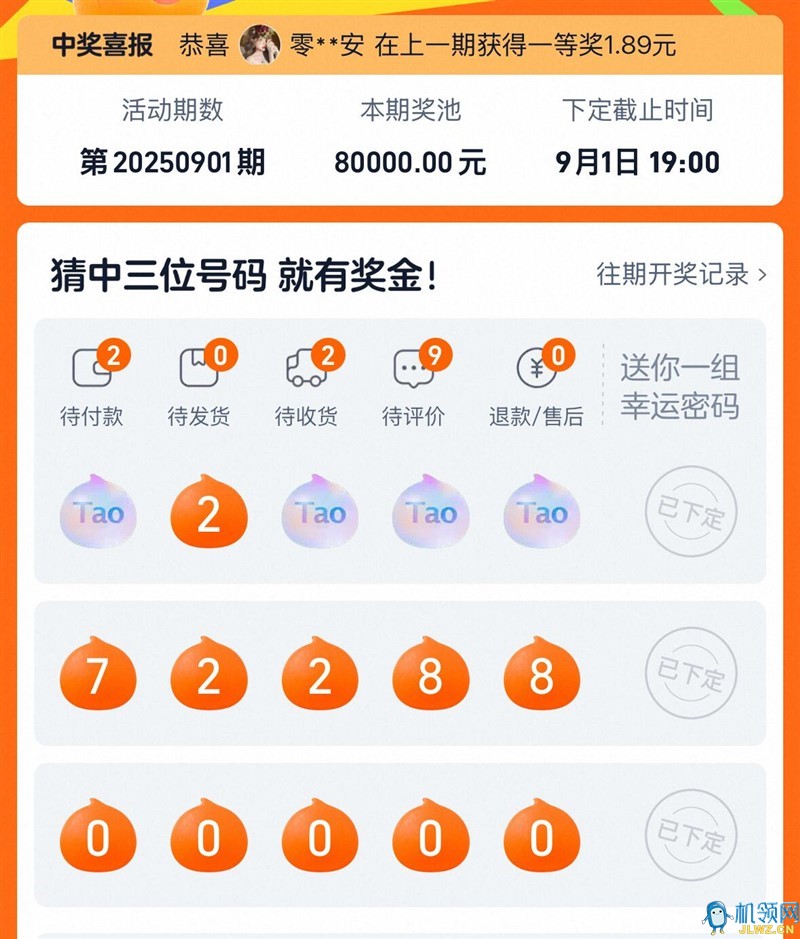
Task: Open 待评价 pending reviews
Action: click(414, 386)
